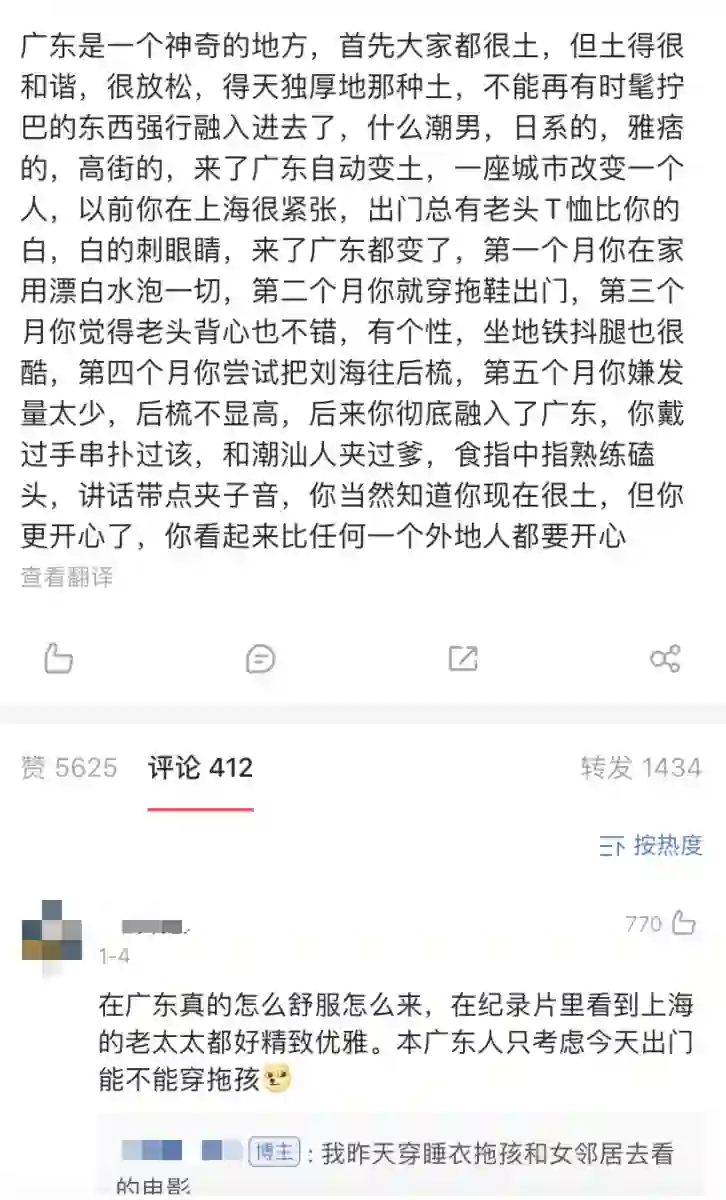This screenshot has height=1200, width=726.
Task: Like the post with thumbs-up icon
Action: pos(59,658)
